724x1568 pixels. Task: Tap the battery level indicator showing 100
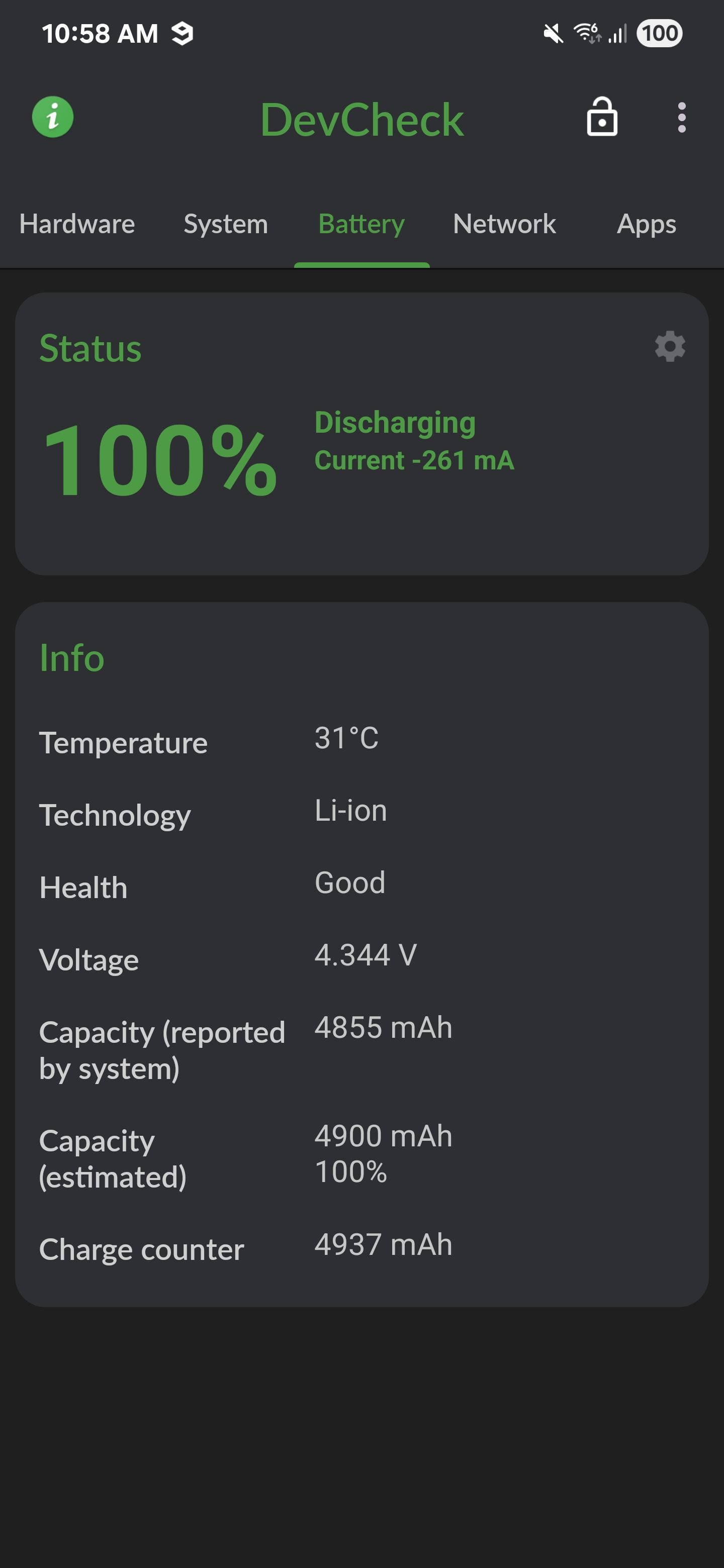tap(660, 34)
